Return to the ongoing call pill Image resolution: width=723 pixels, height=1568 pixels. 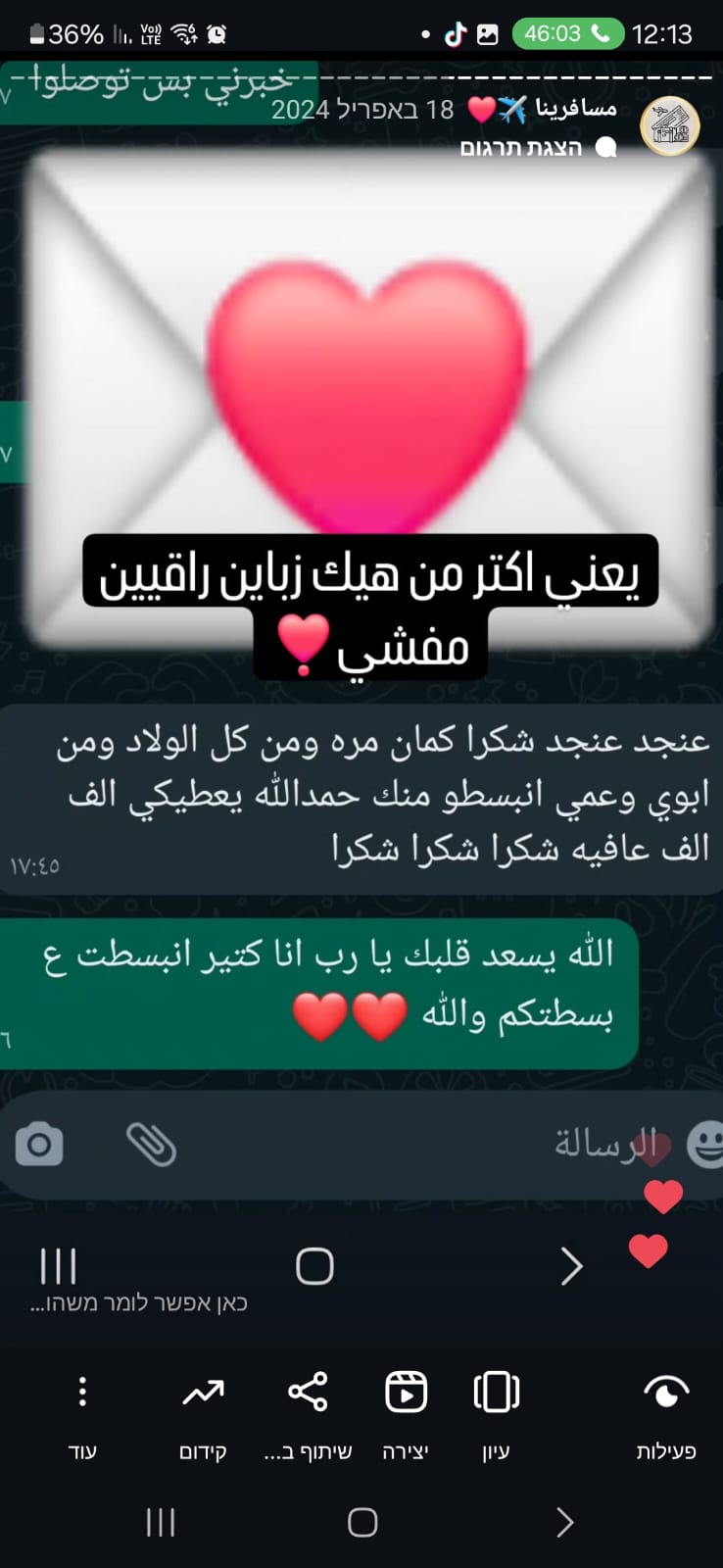[x=567, y=34]
